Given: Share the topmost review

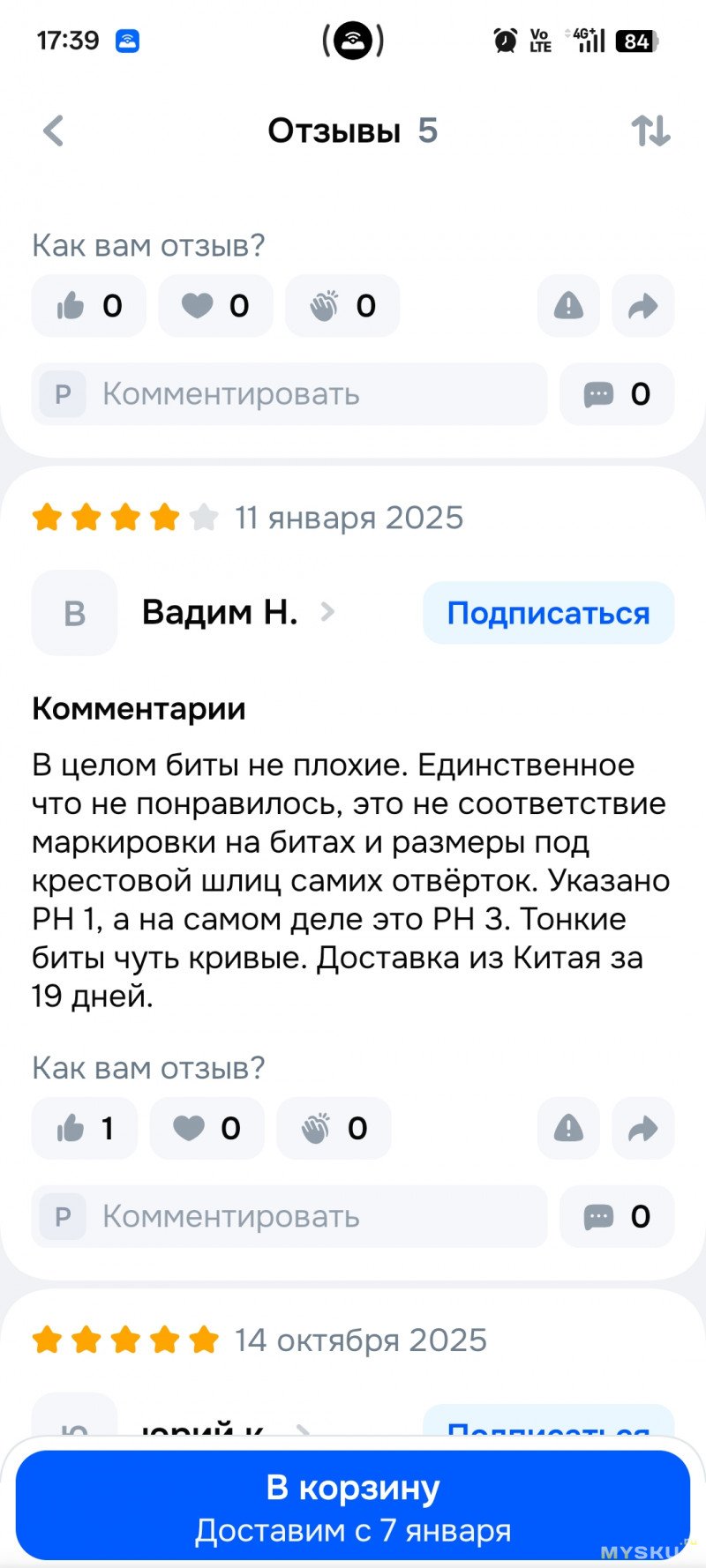Looking at the screenshot, I should tap(643, 306).
